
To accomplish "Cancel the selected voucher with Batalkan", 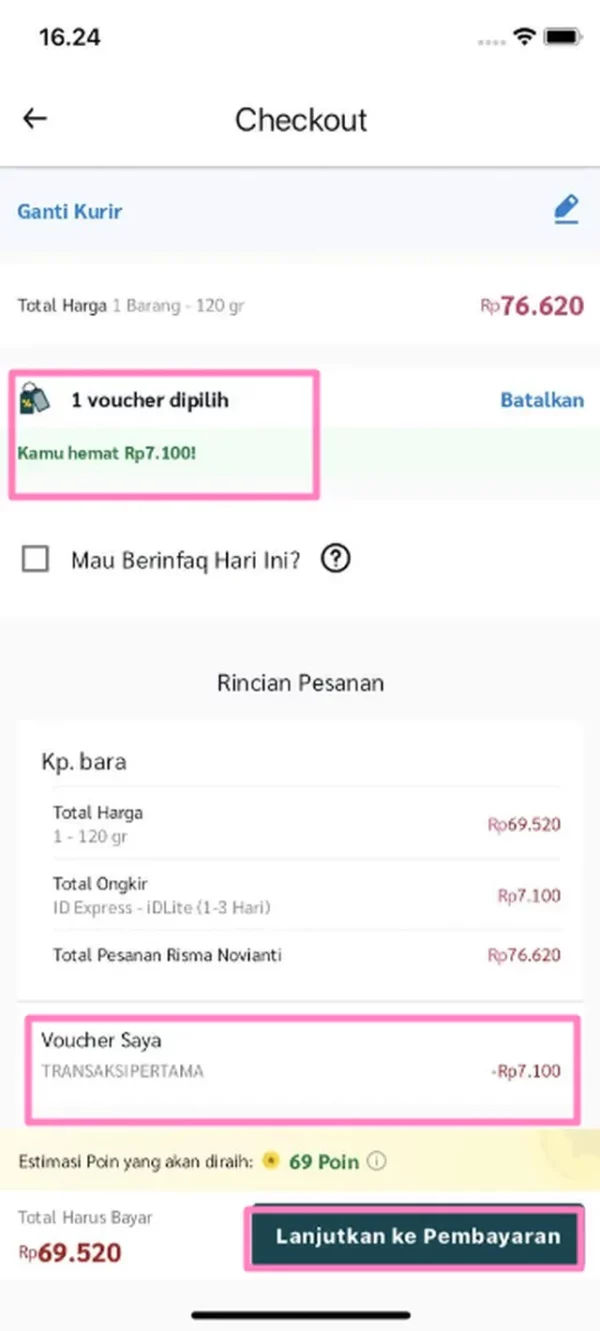I will 541,400.
